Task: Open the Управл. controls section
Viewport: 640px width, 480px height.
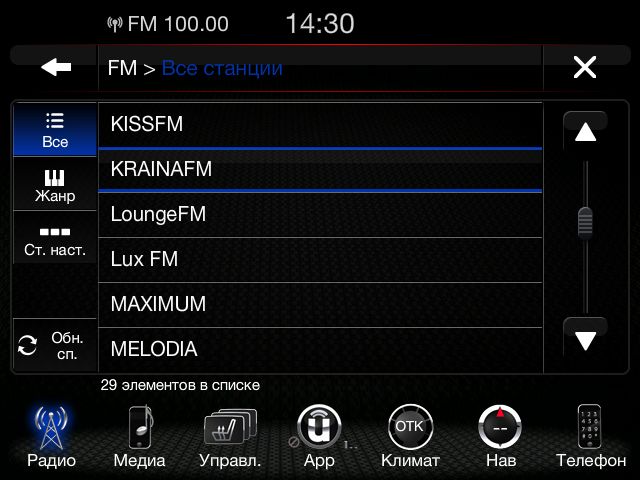Action: (230, 438)
